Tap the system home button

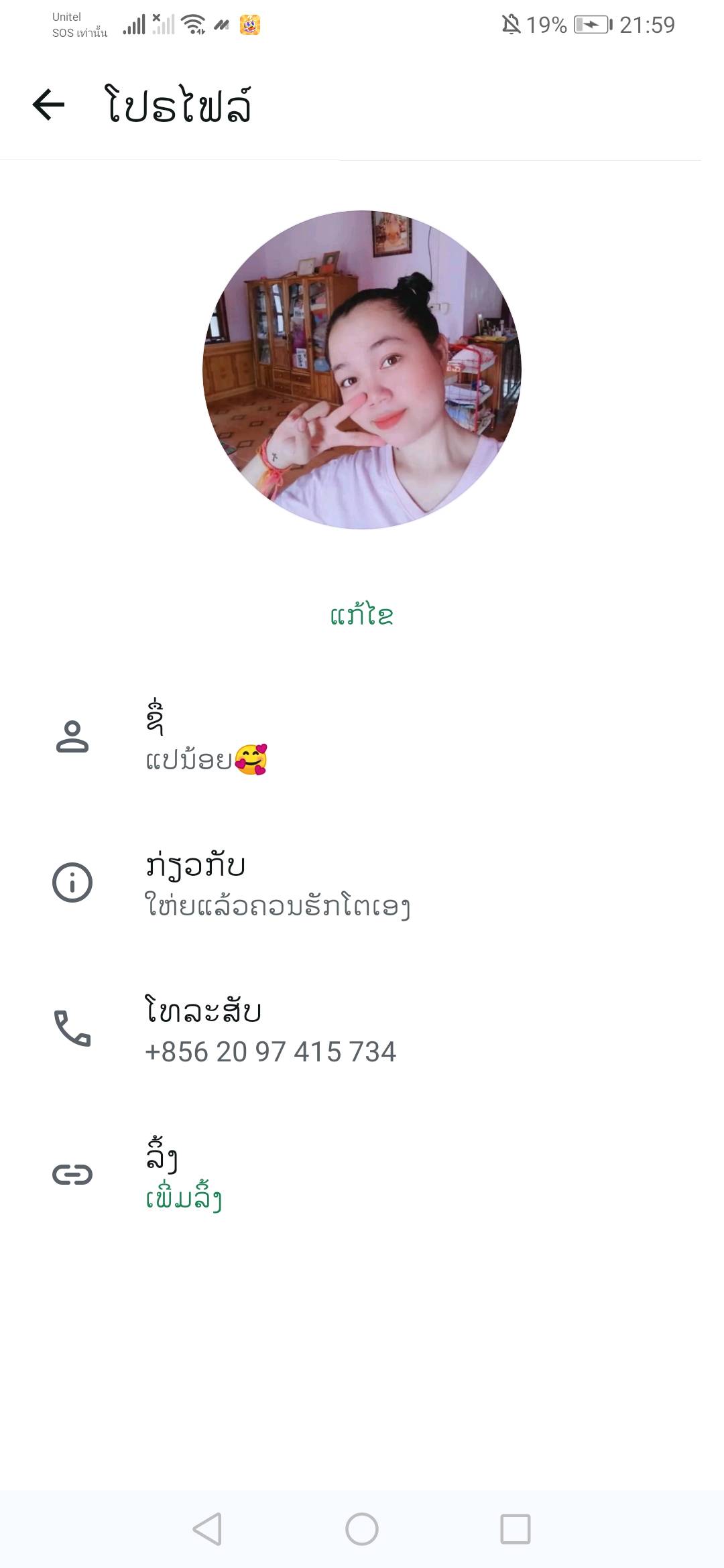(x=362, y=1529)
